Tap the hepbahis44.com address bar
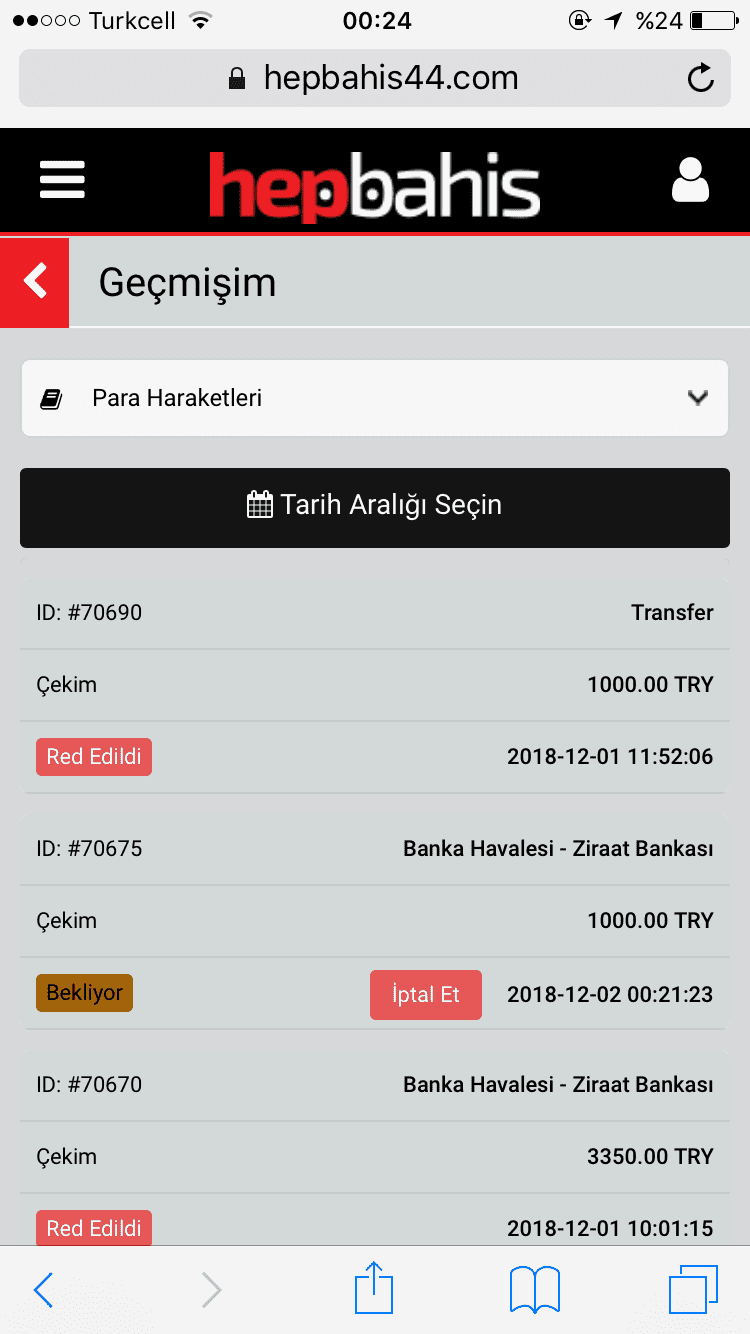The image size is (750, 1334). [375, 78]
